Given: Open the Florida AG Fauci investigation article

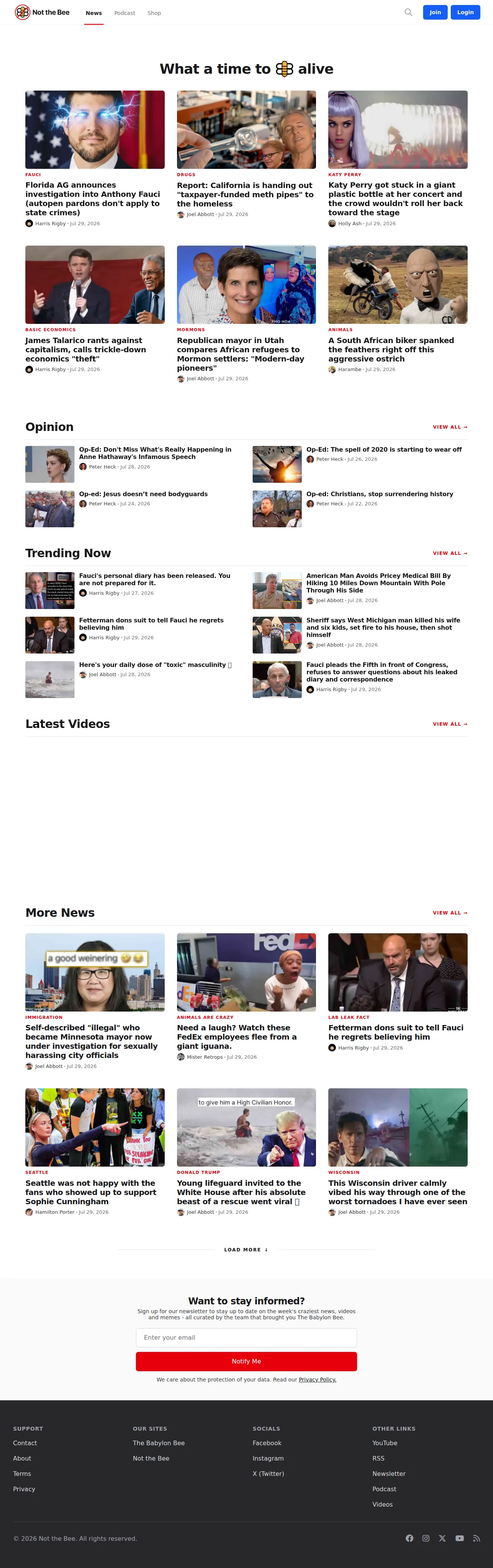Looking at the screenshot, I should pos(93,198).
